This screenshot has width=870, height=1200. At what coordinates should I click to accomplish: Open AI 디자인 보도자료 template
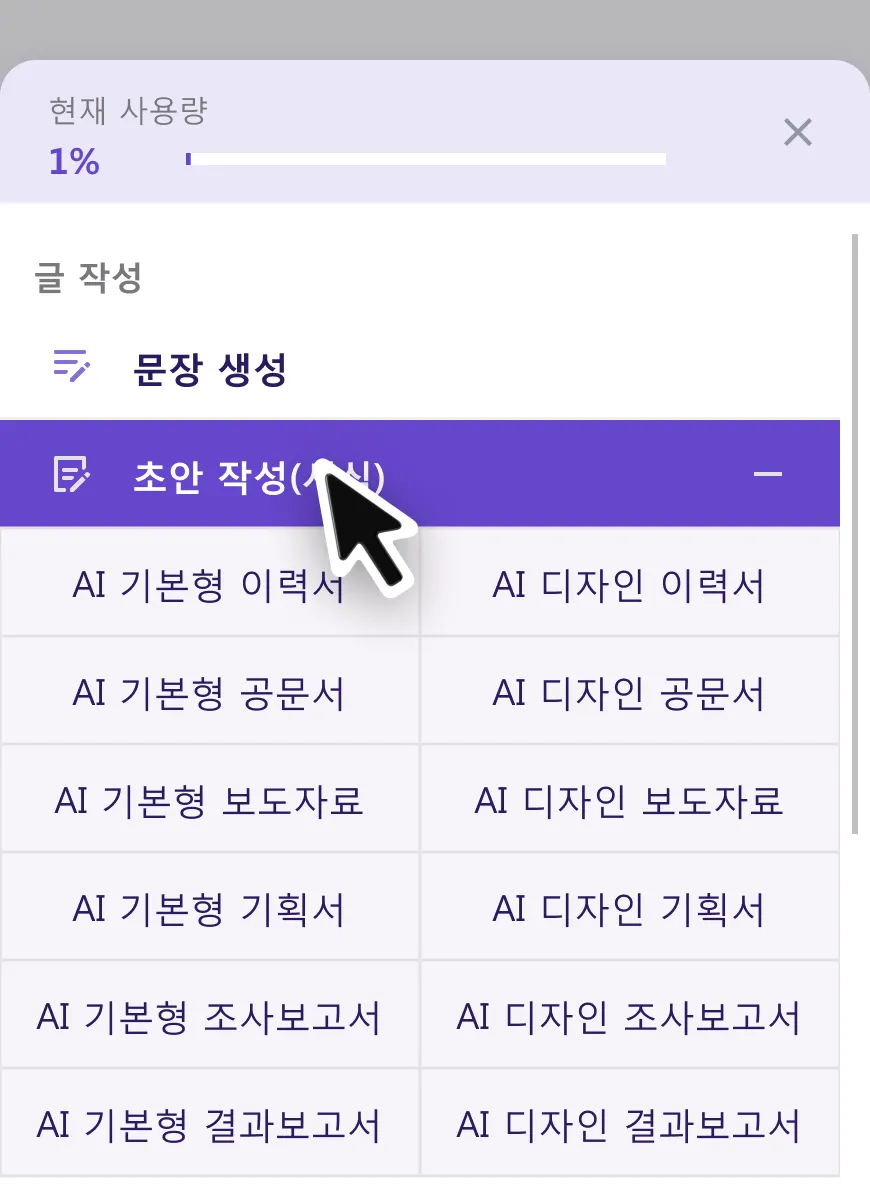pos(629,800)
